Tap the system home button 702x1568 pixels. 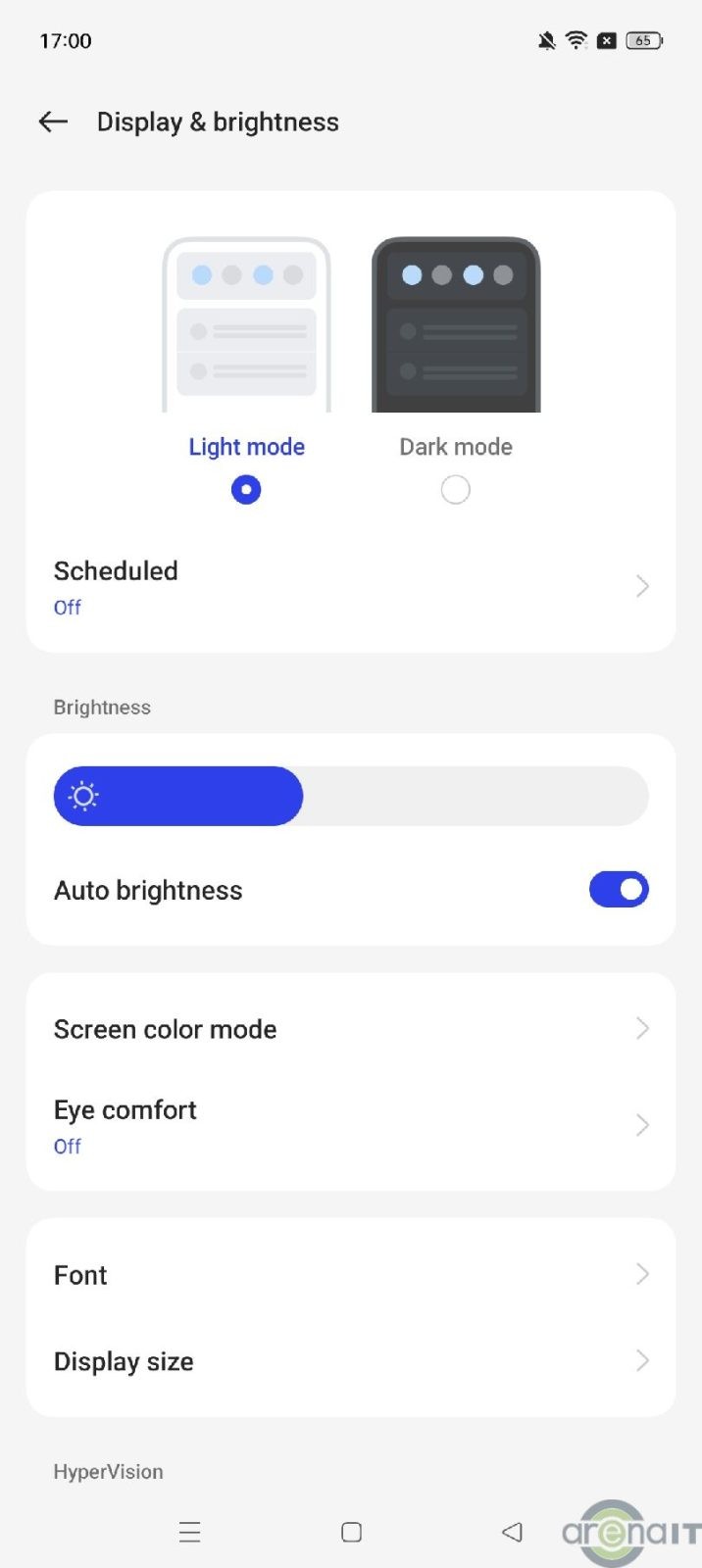[351, 1532]
